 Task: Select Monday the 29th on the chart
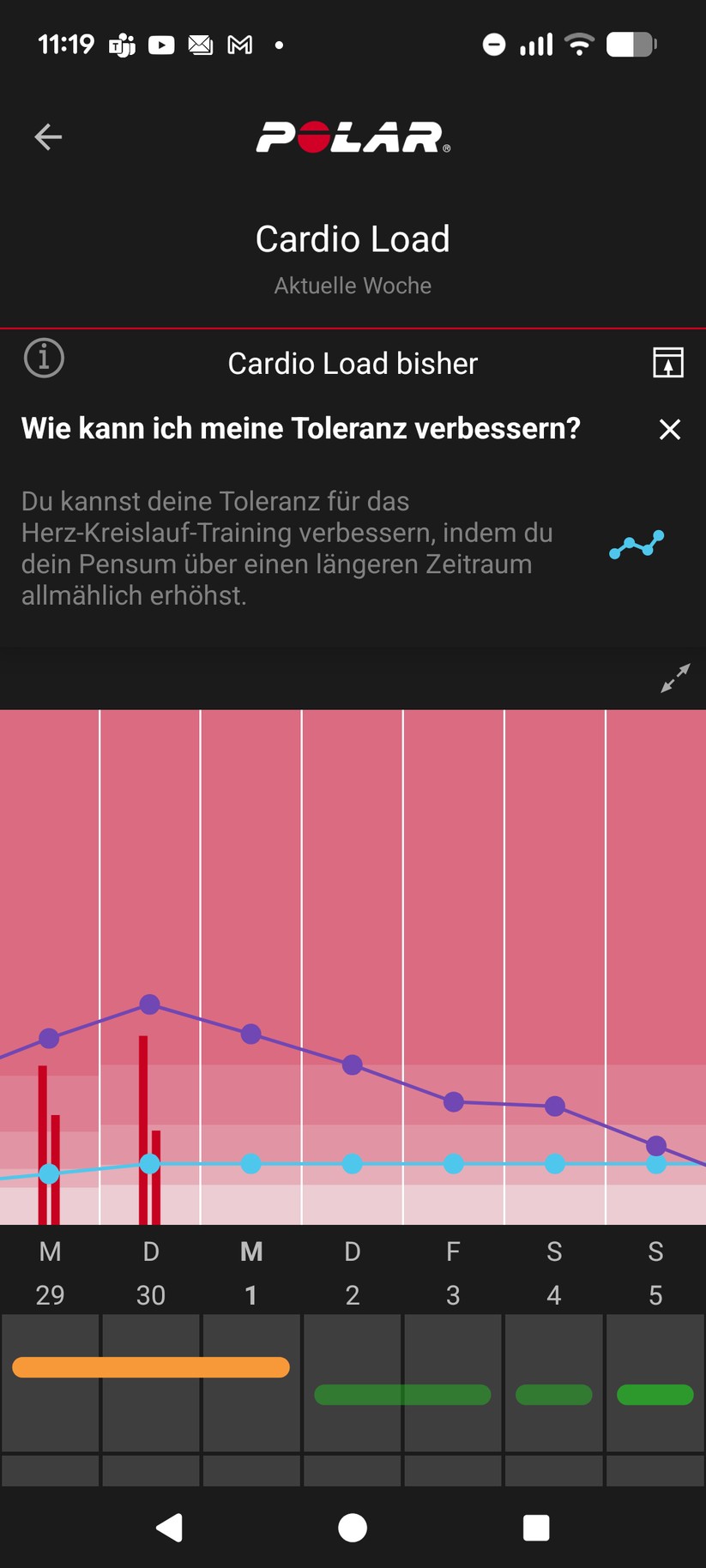(50, 1272)
